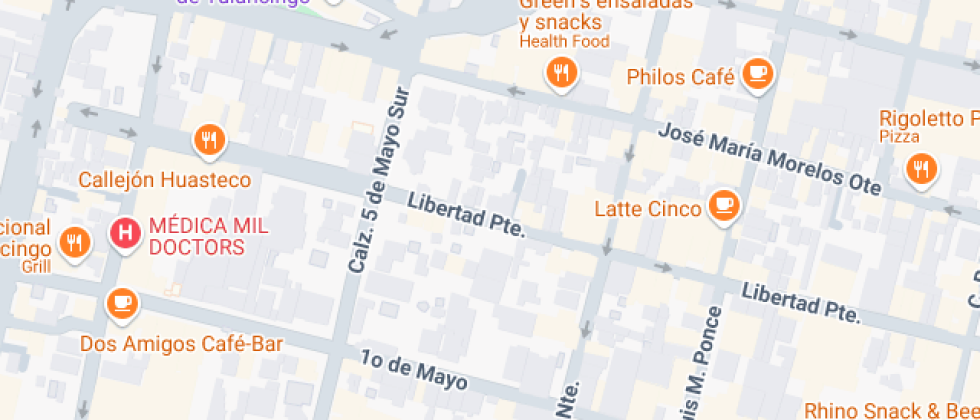Image resolution: width=980 pixels, height=420 pixels.
Task: Select Latte Cinco café pin
Action: (721, 205)
